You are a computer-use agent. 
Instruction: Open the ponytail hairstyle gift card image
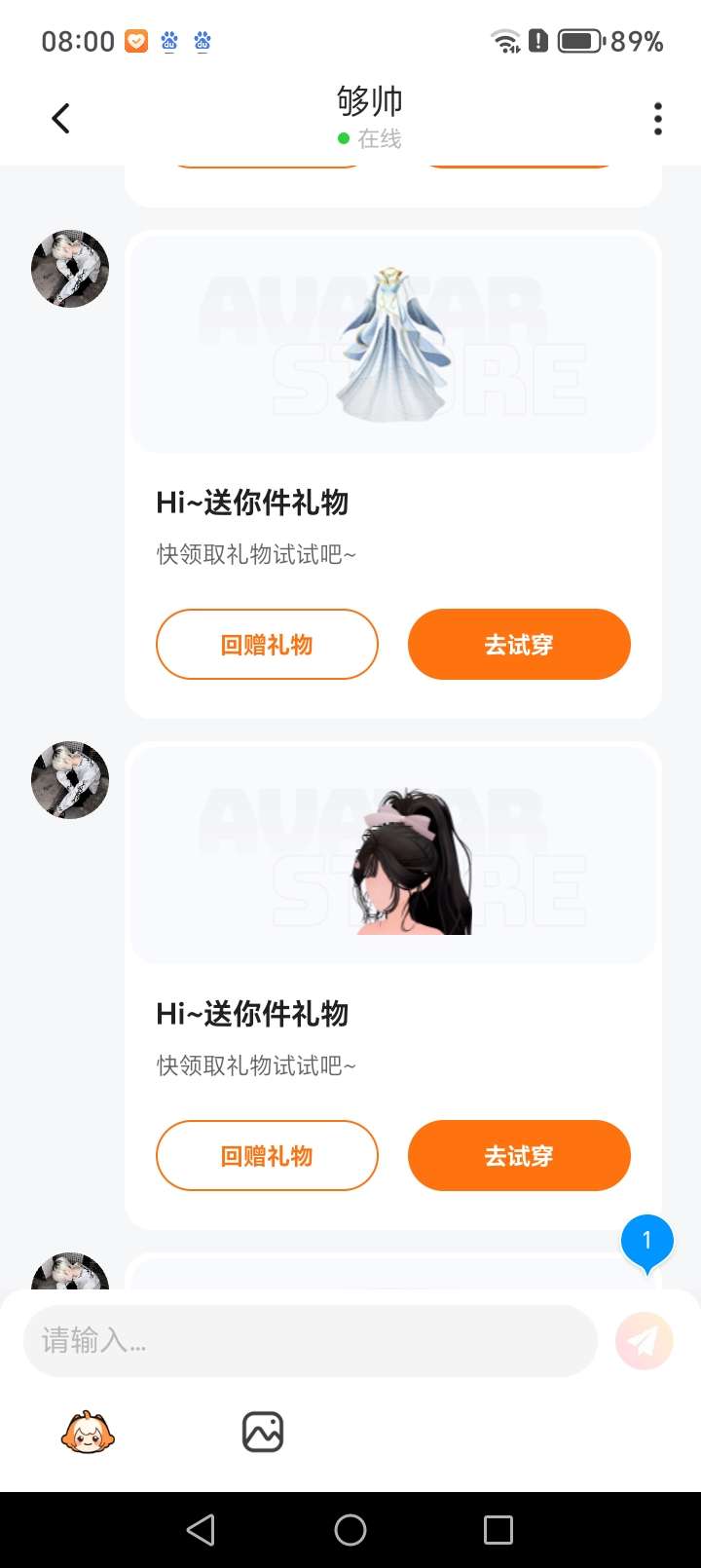coord(393,855)
